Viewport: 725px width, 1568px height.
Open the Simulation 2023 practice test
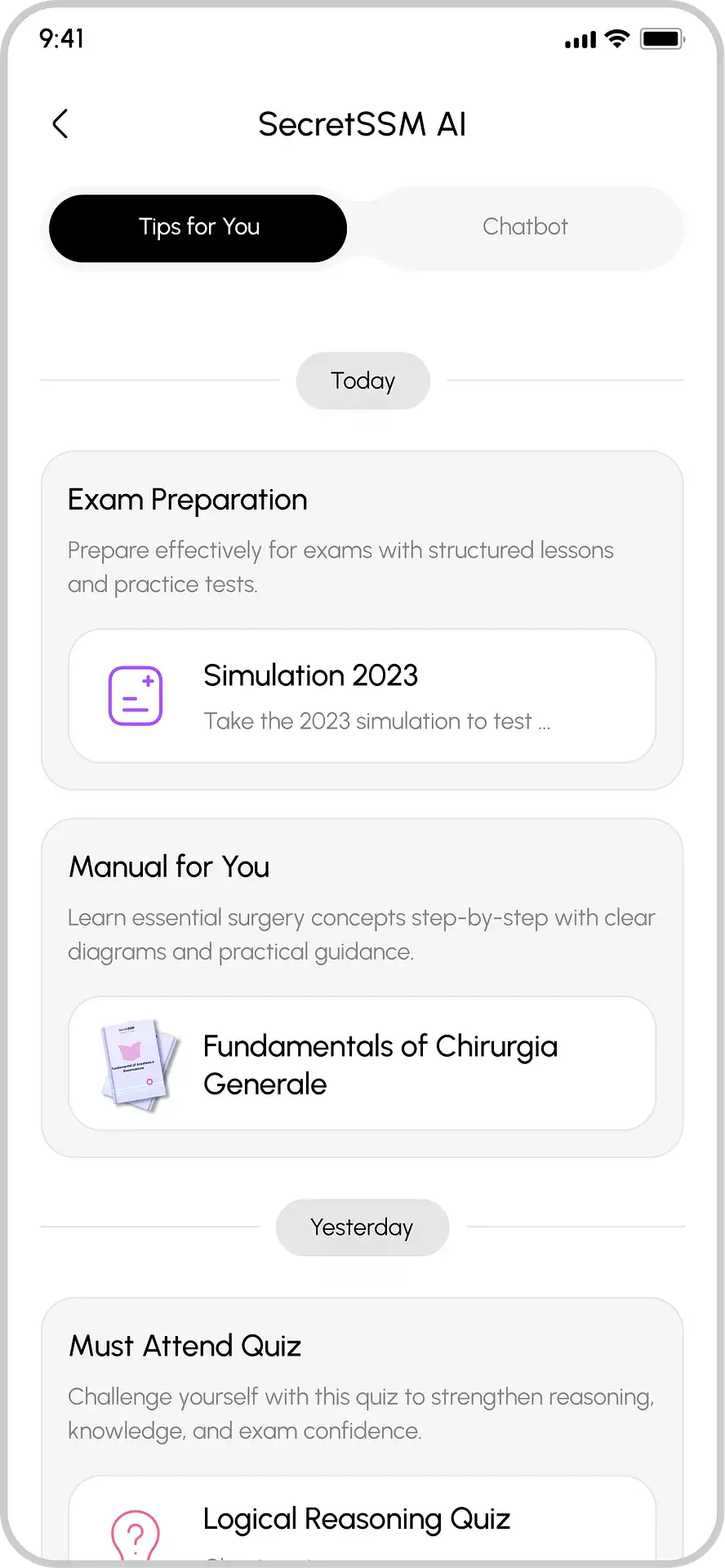click(x=362, y=695)
